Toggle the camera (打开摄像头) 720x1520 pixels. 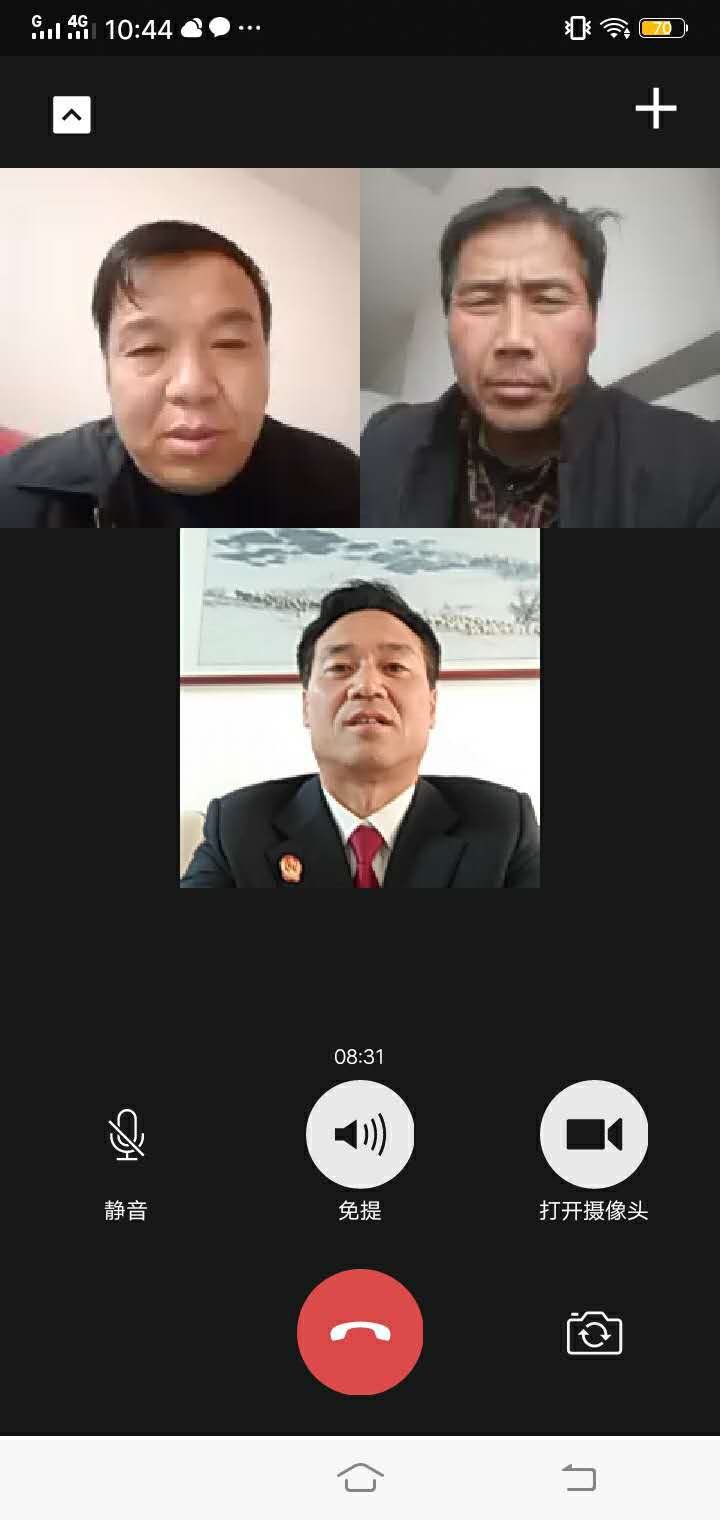pos(594,1135)
